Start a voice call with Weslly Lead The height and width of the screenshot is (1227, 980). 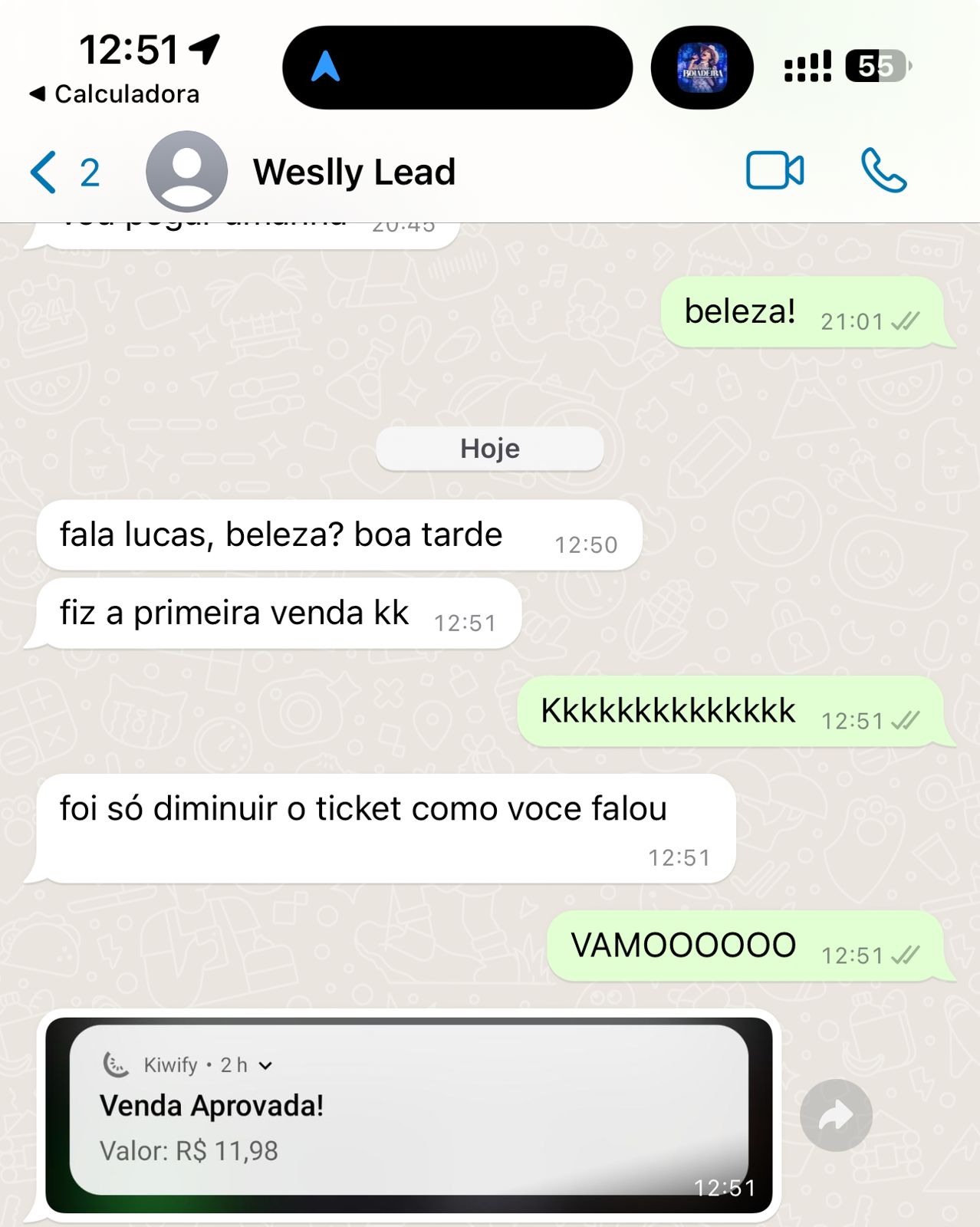[883, 170]
